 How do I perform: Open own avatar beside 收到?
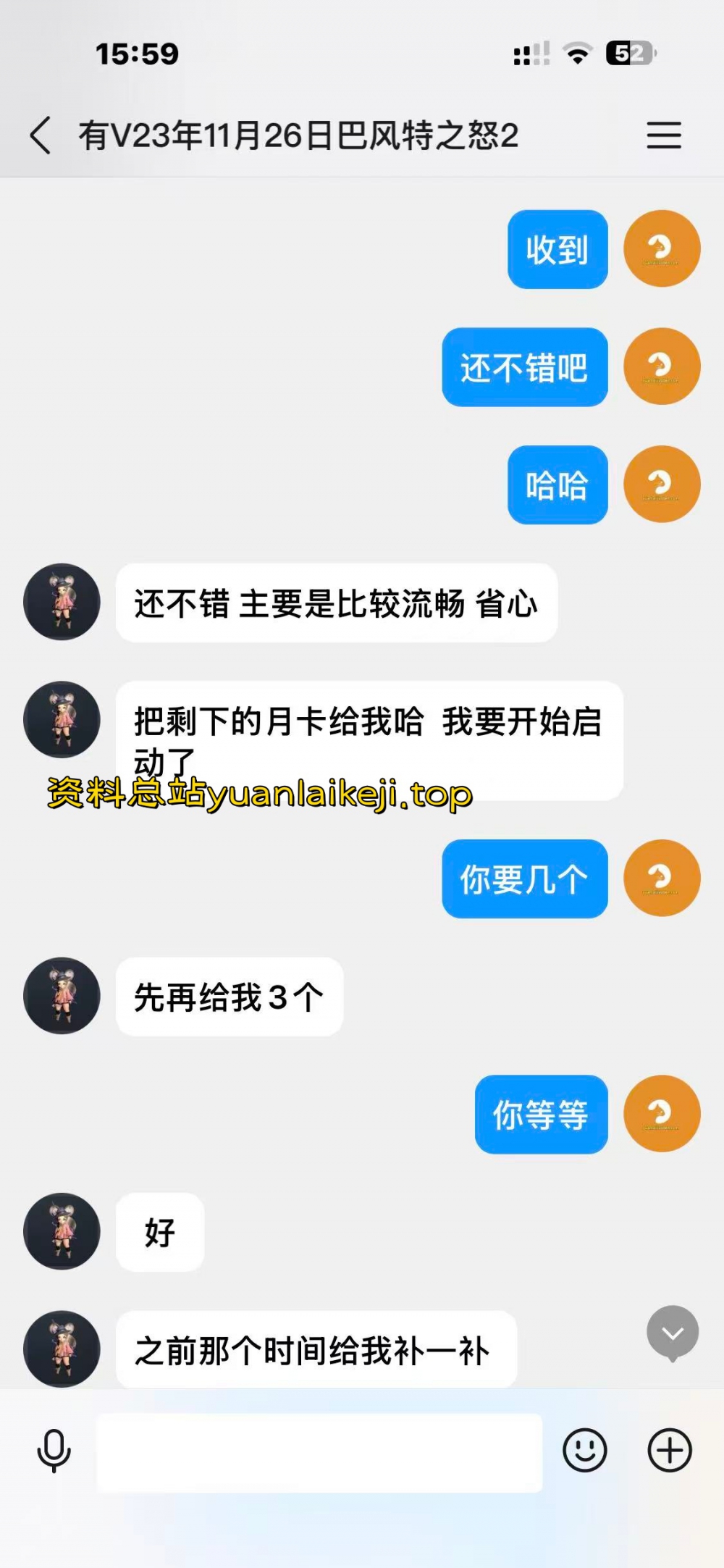pyautogui.click(x=662, y=248)
